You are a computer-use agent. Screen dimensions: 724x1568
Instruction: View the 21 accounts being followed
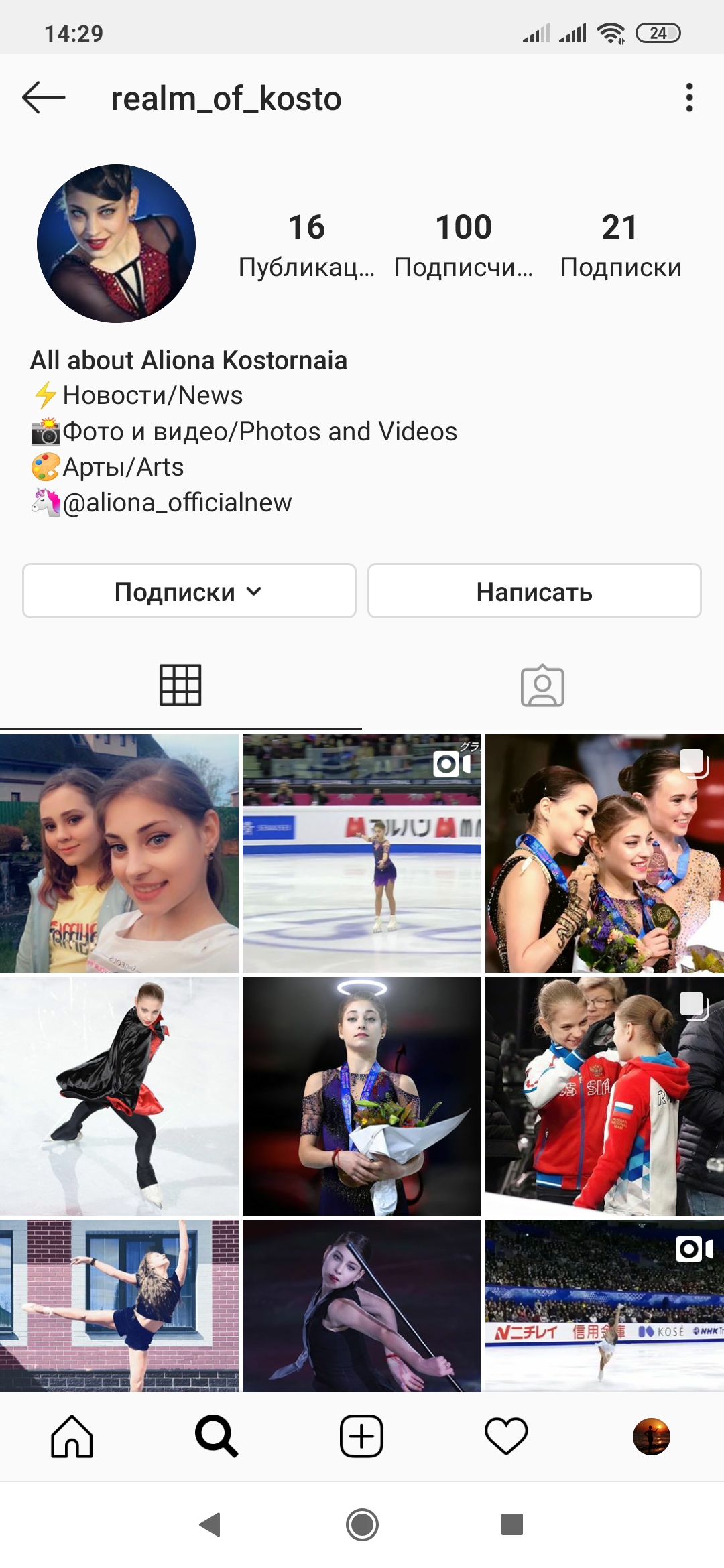point(620,245)
